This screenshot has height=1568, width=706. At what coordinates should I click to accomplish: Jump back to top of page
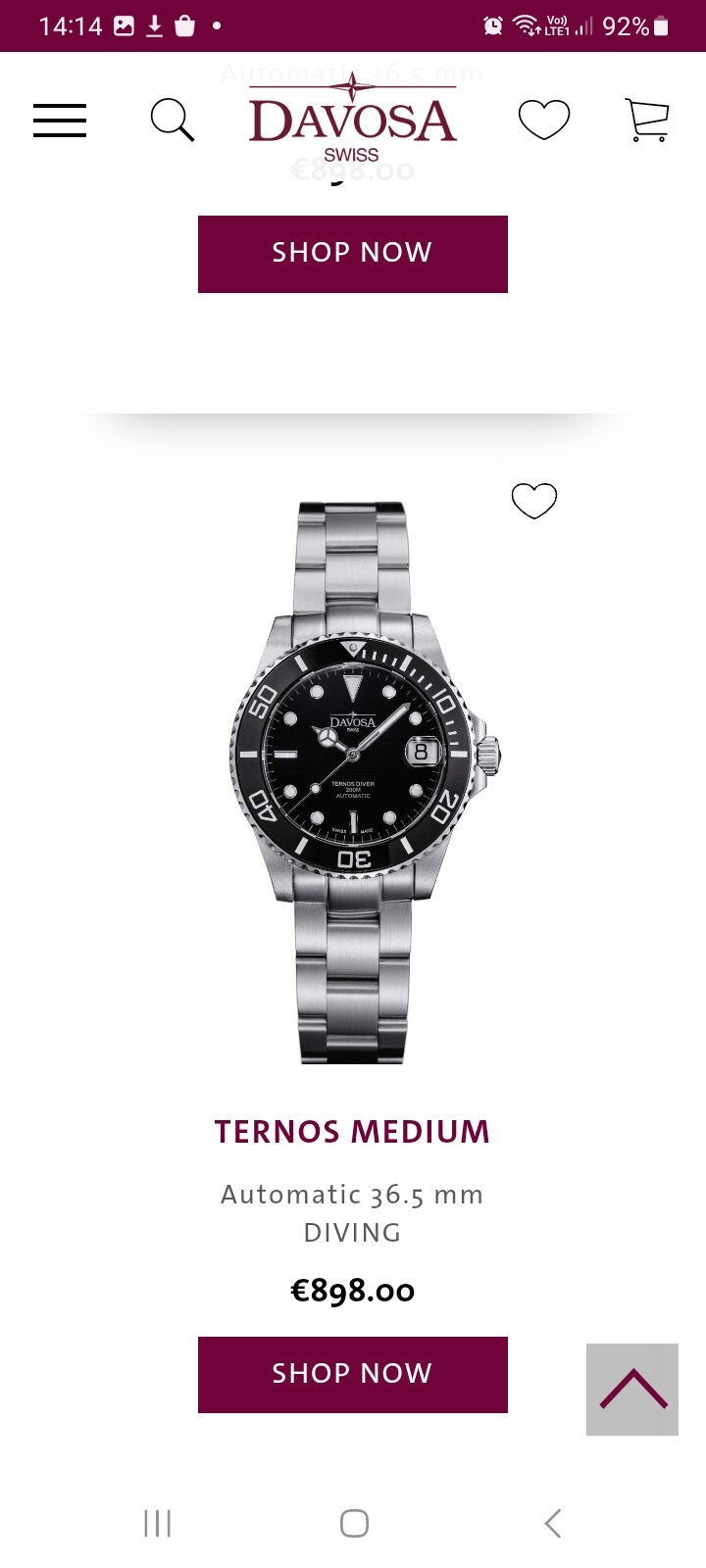tap(632, 1390)
